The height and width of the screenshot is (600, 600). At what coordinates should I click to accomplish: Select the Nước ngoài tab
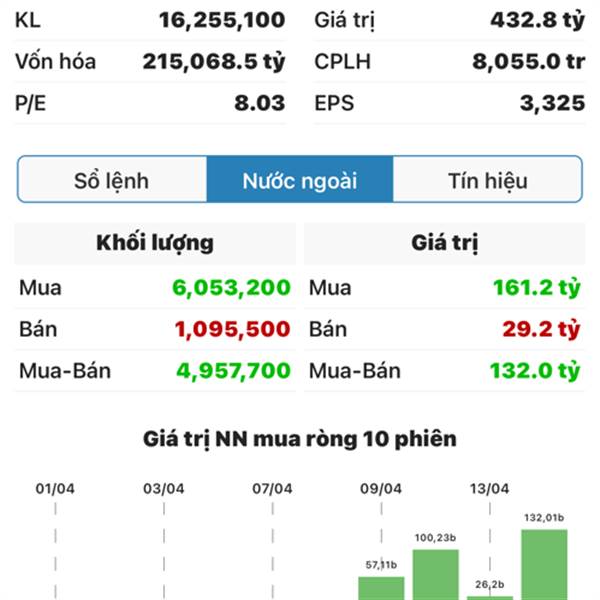[x=299, y=181]
